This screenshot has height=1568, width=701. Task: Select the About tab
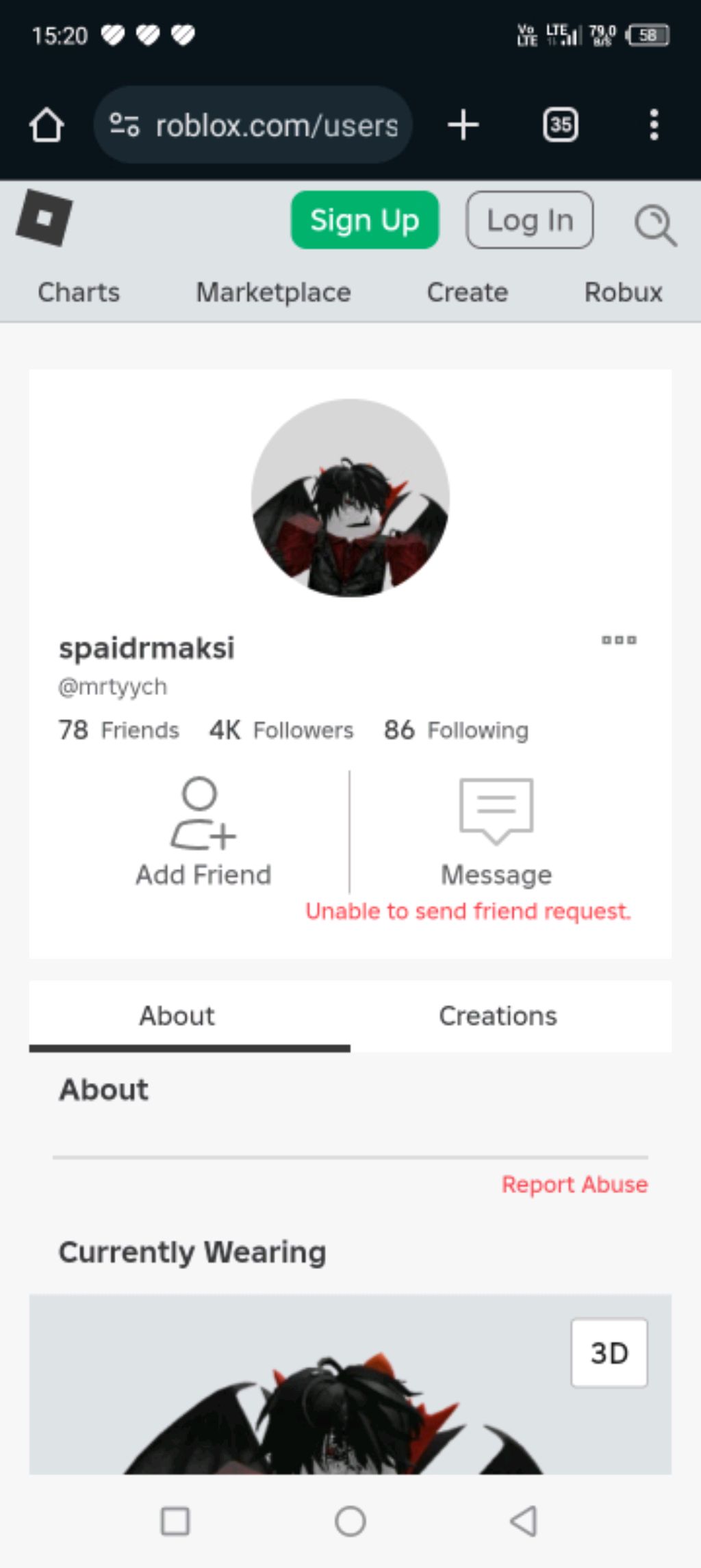(x=177, y=1016)
